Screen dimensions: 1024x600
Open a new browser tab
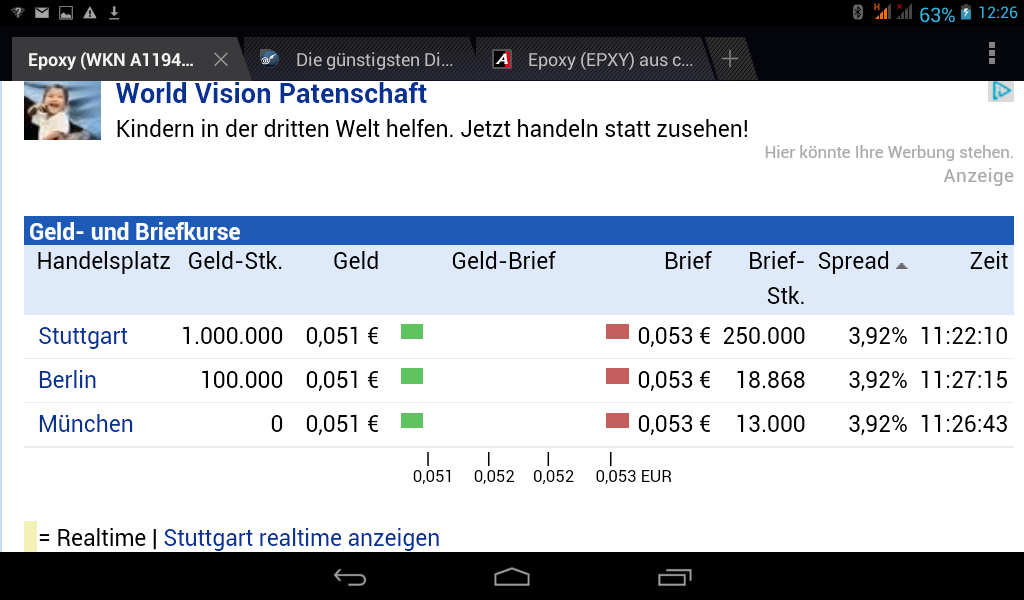tap(730, 59)
